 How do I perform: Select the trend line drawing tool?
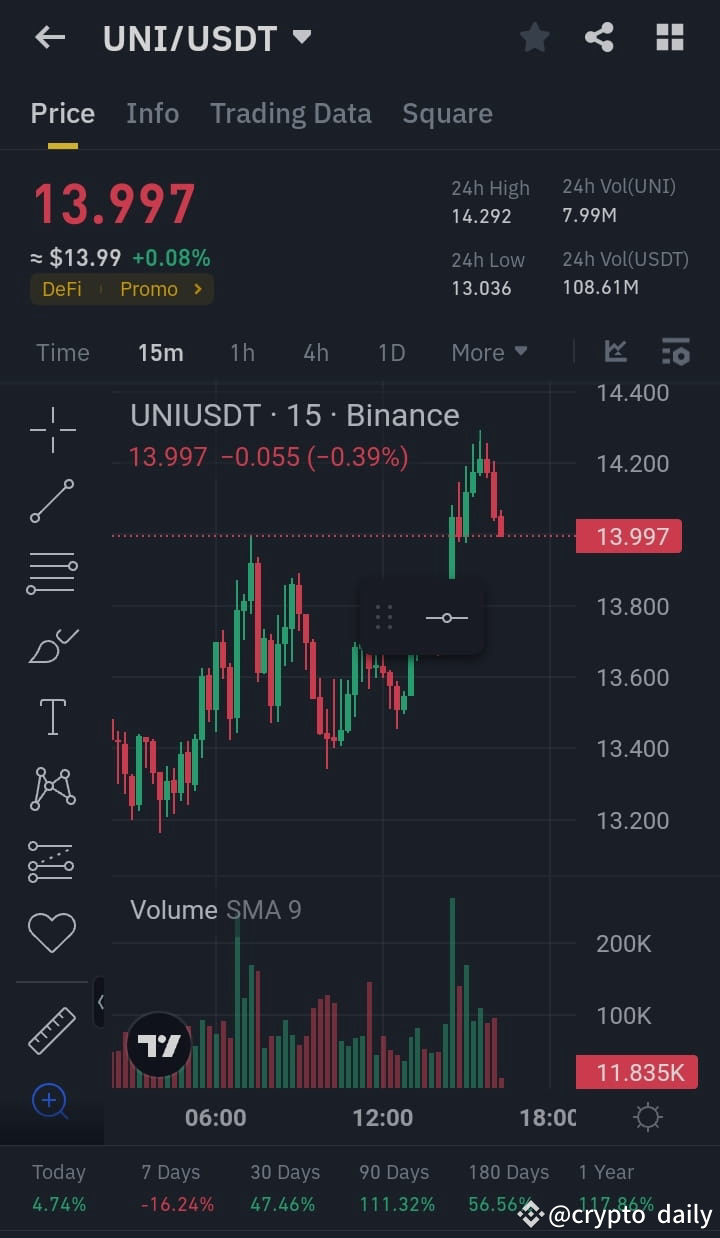(x=51, y=500)
